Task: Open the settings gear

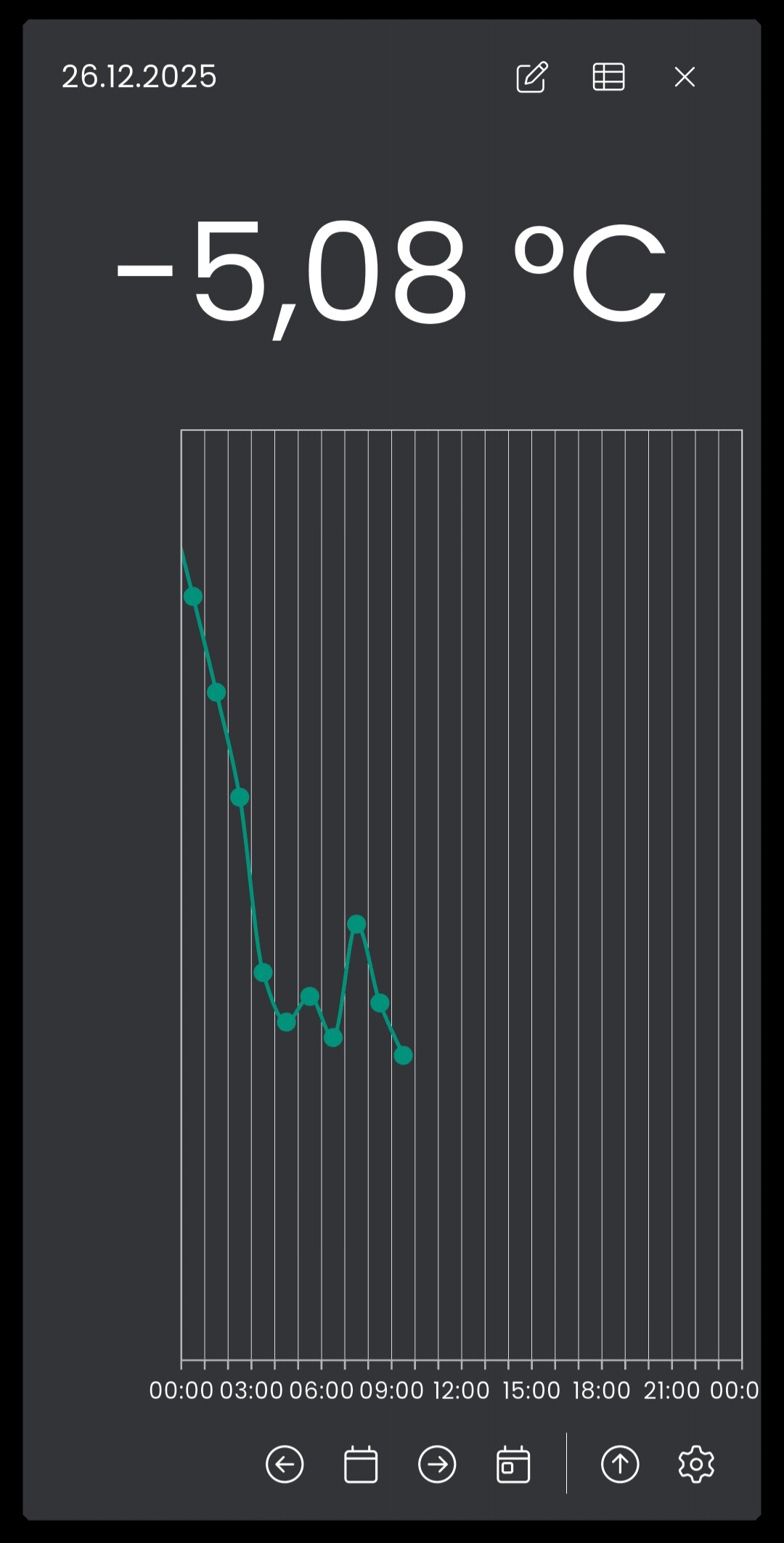Action: (696, 1464)
